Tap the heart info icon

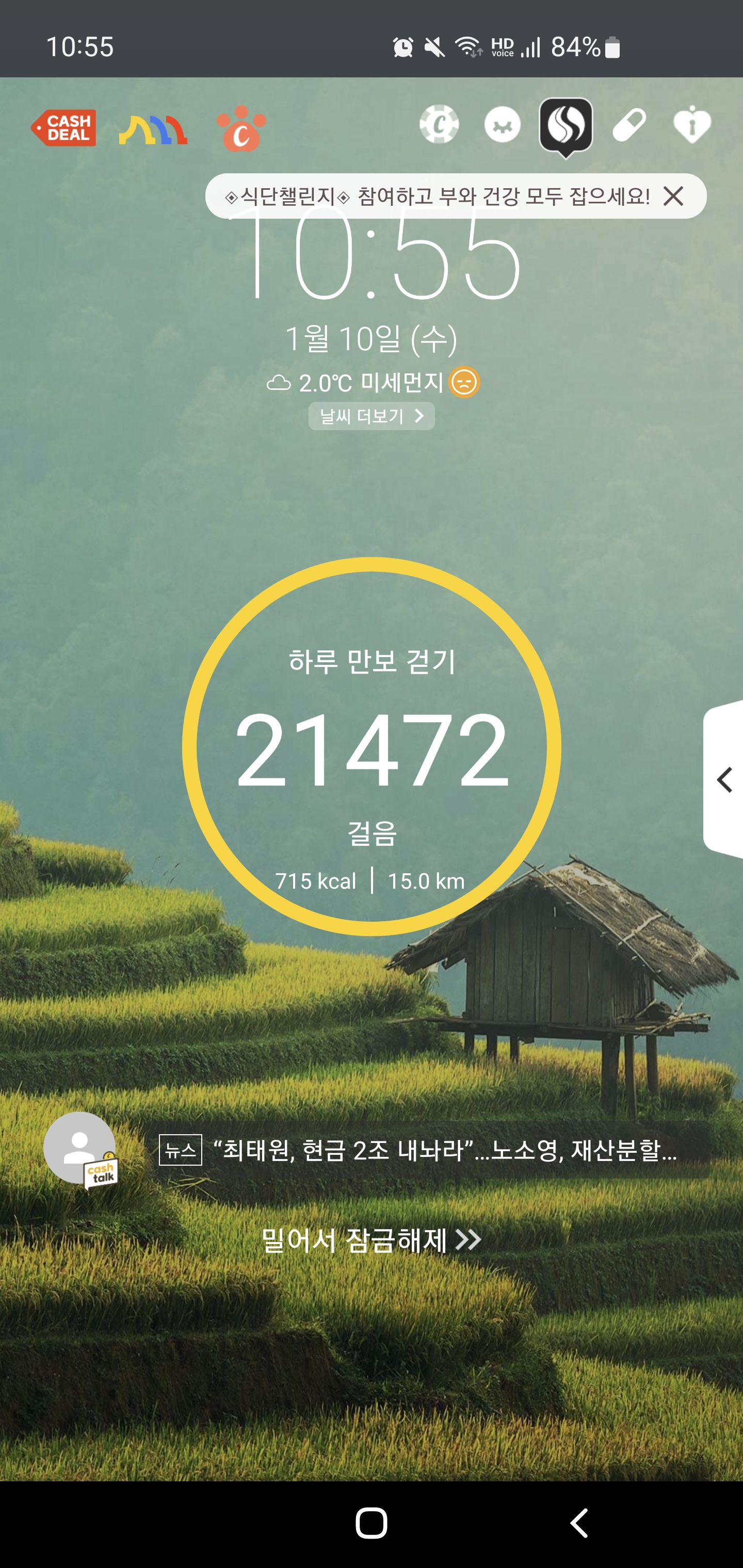click(692, 125)
